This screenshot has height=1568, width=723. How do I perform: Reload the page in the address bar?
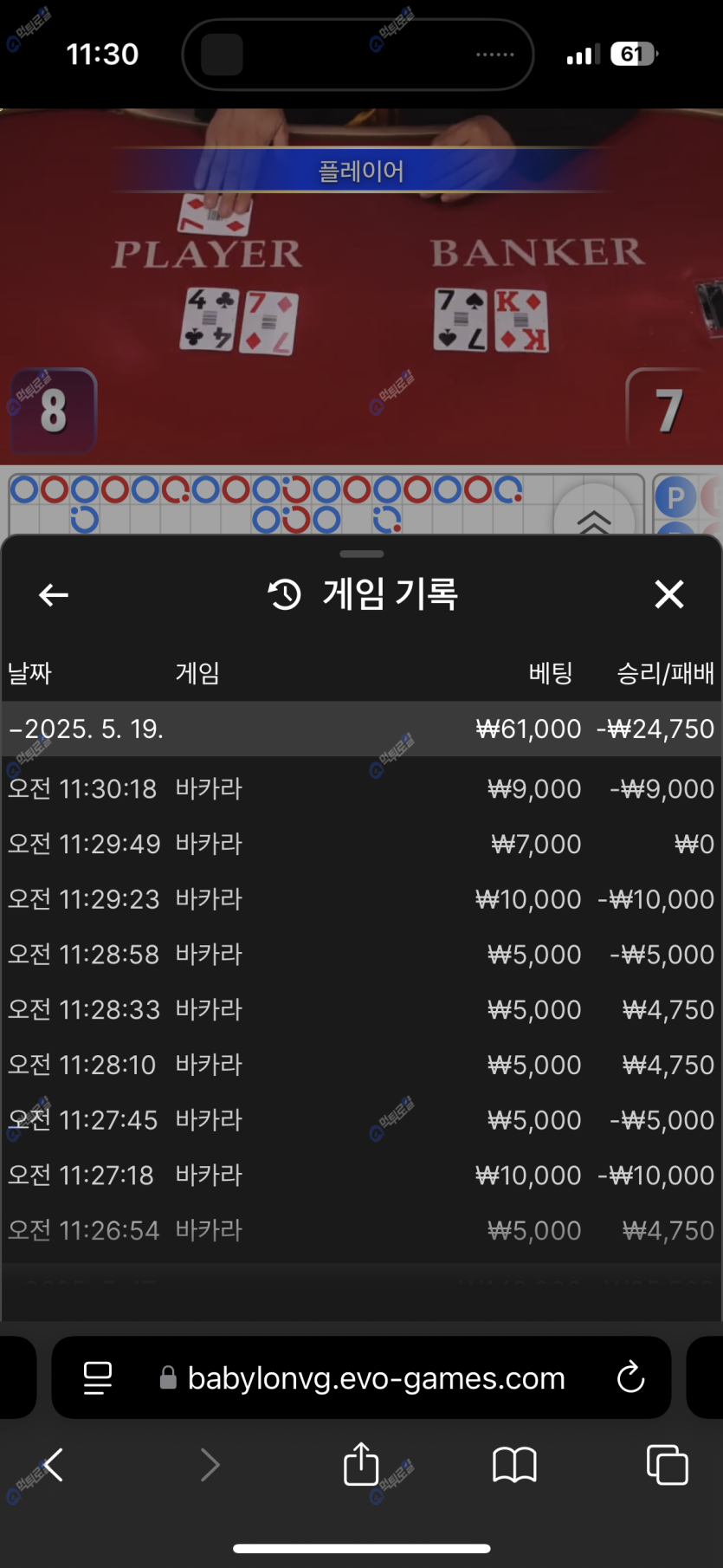(630, 1377)
